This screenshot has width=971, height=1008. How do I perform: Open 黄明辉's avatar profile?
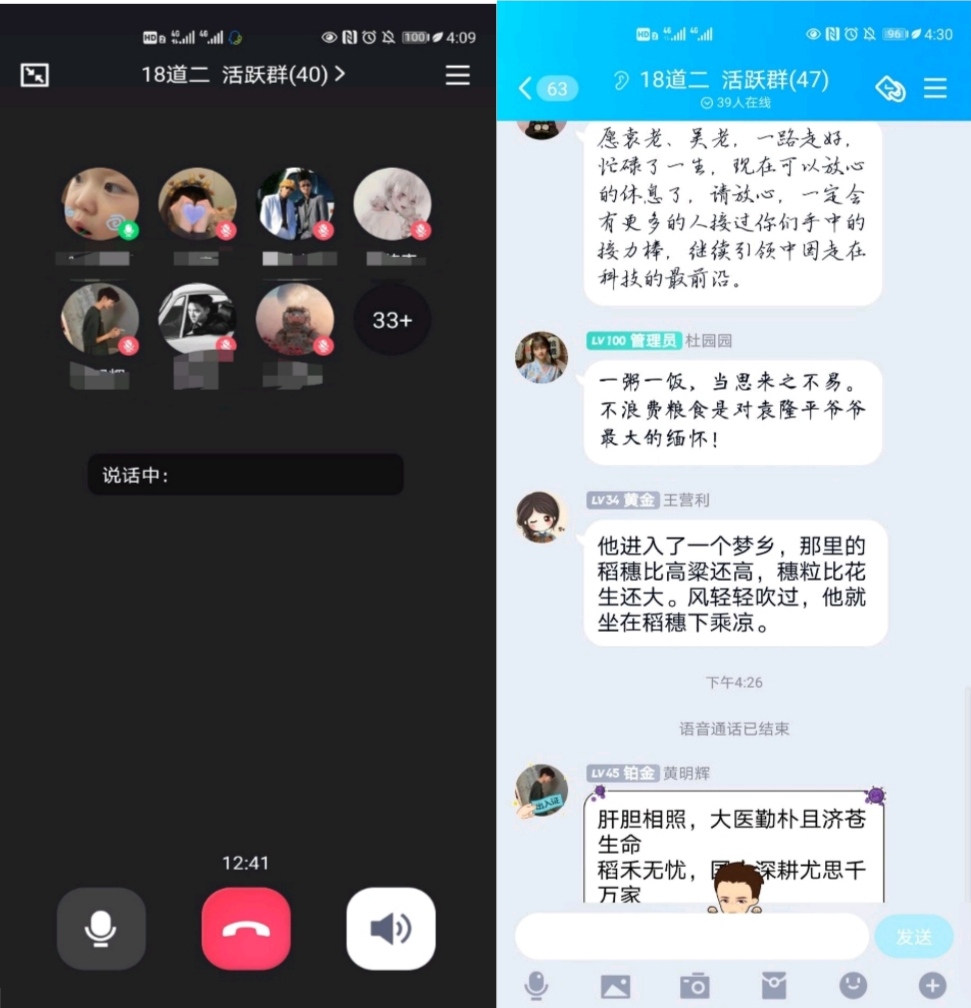(541, 790)
